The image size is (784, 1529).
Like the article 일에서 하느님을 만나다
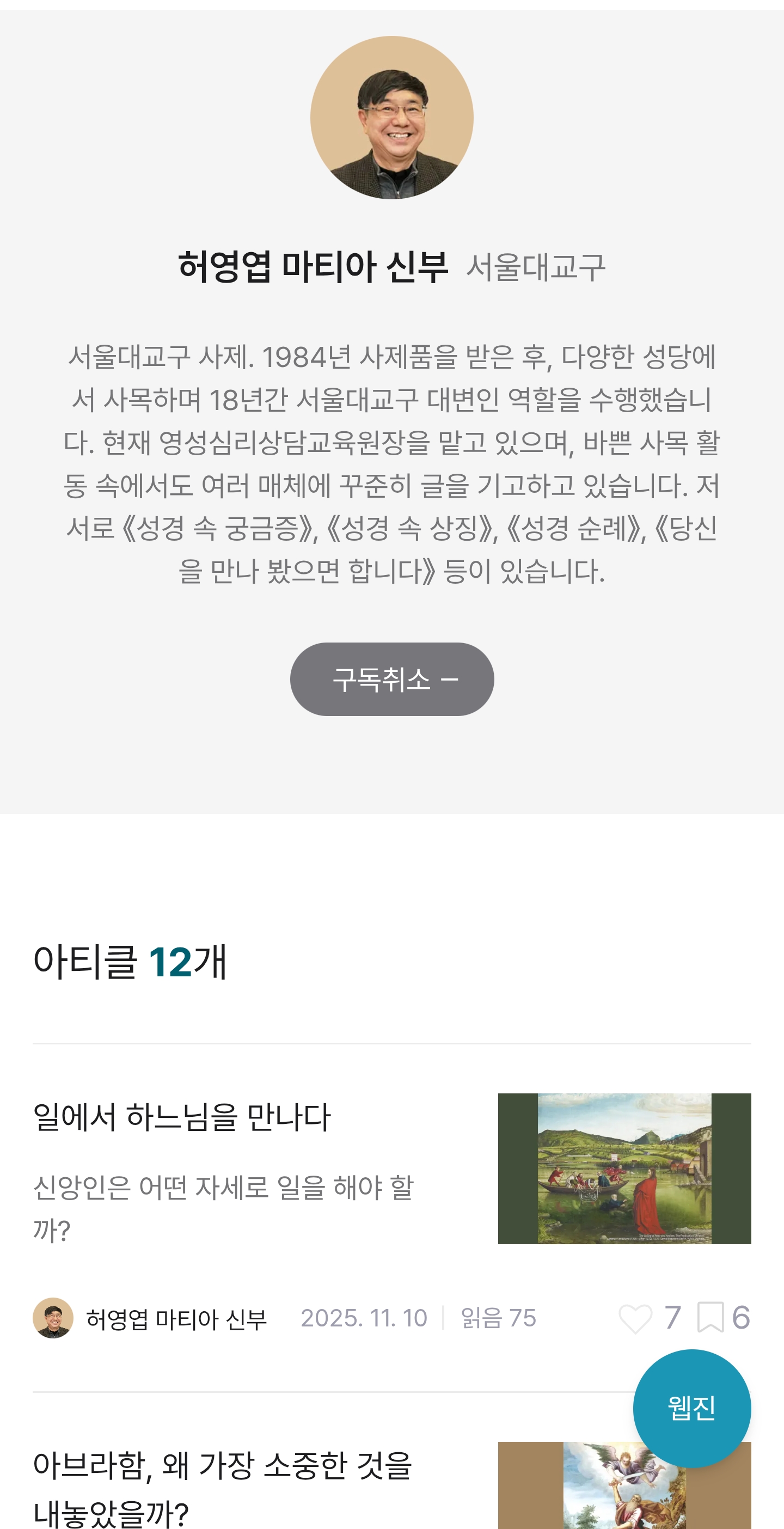pos(635,1318)
